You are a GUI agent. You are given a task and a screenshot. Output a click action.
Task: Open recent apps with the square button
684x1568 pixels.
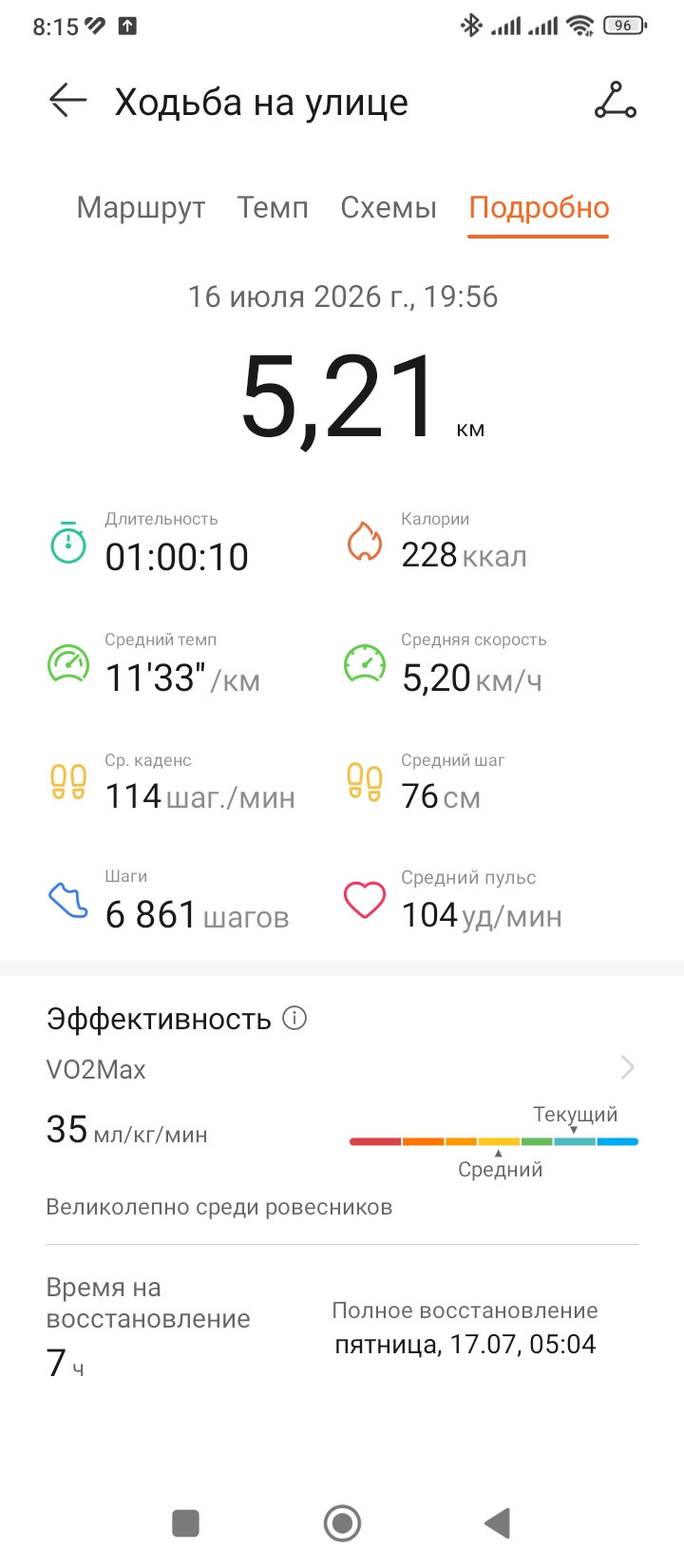click(185, 1523)
